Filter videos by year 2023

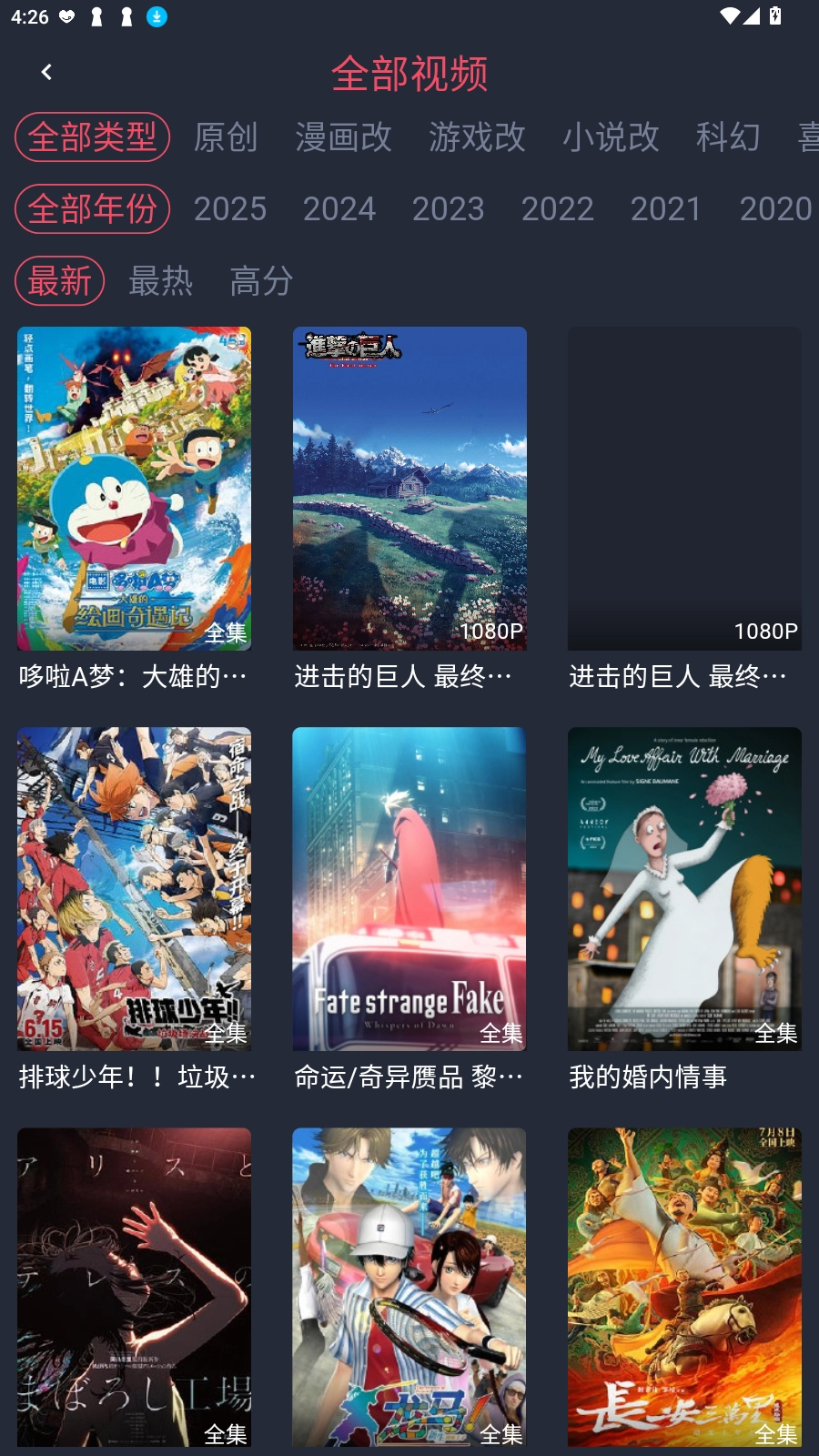coord(448,208)
